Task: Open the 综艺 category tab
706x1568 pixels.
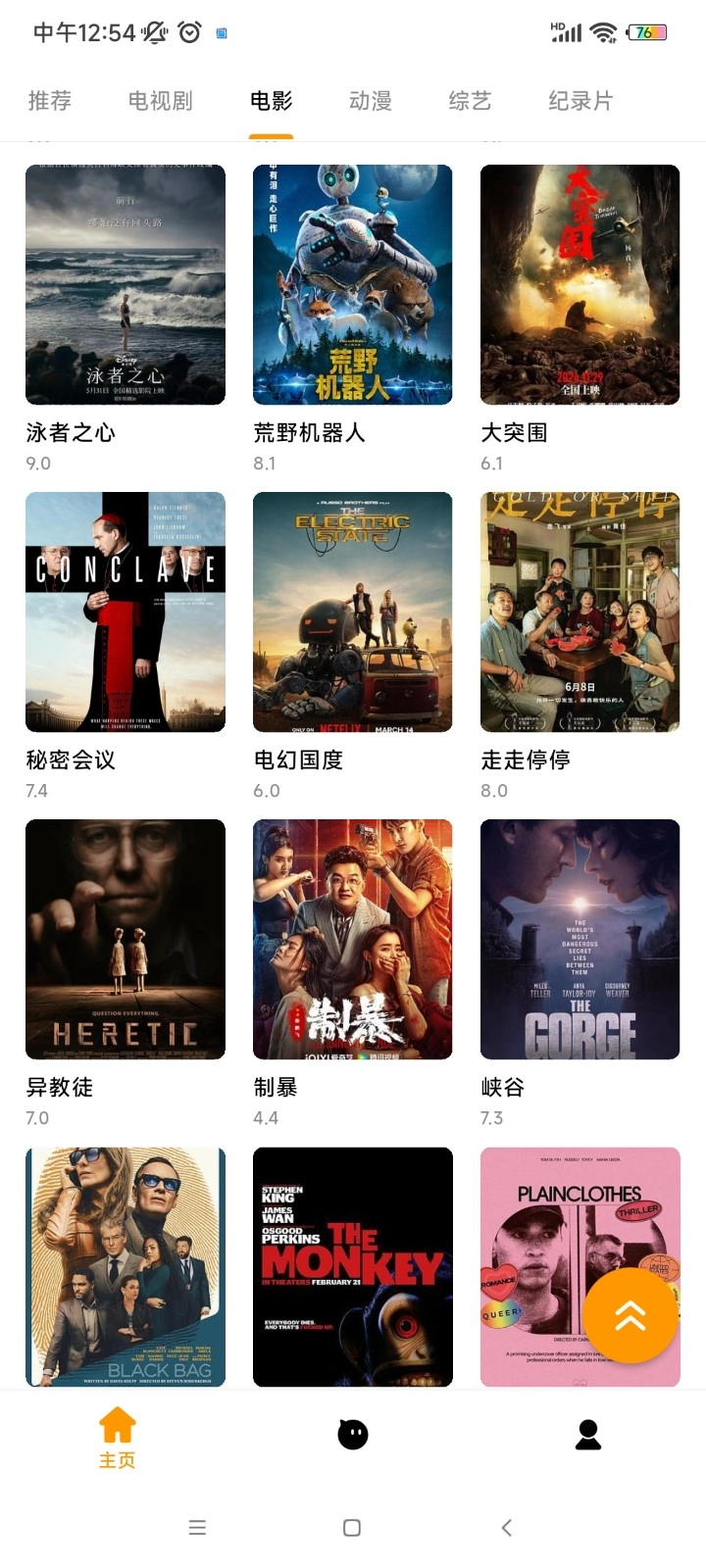Action: [x=470, y=100]
